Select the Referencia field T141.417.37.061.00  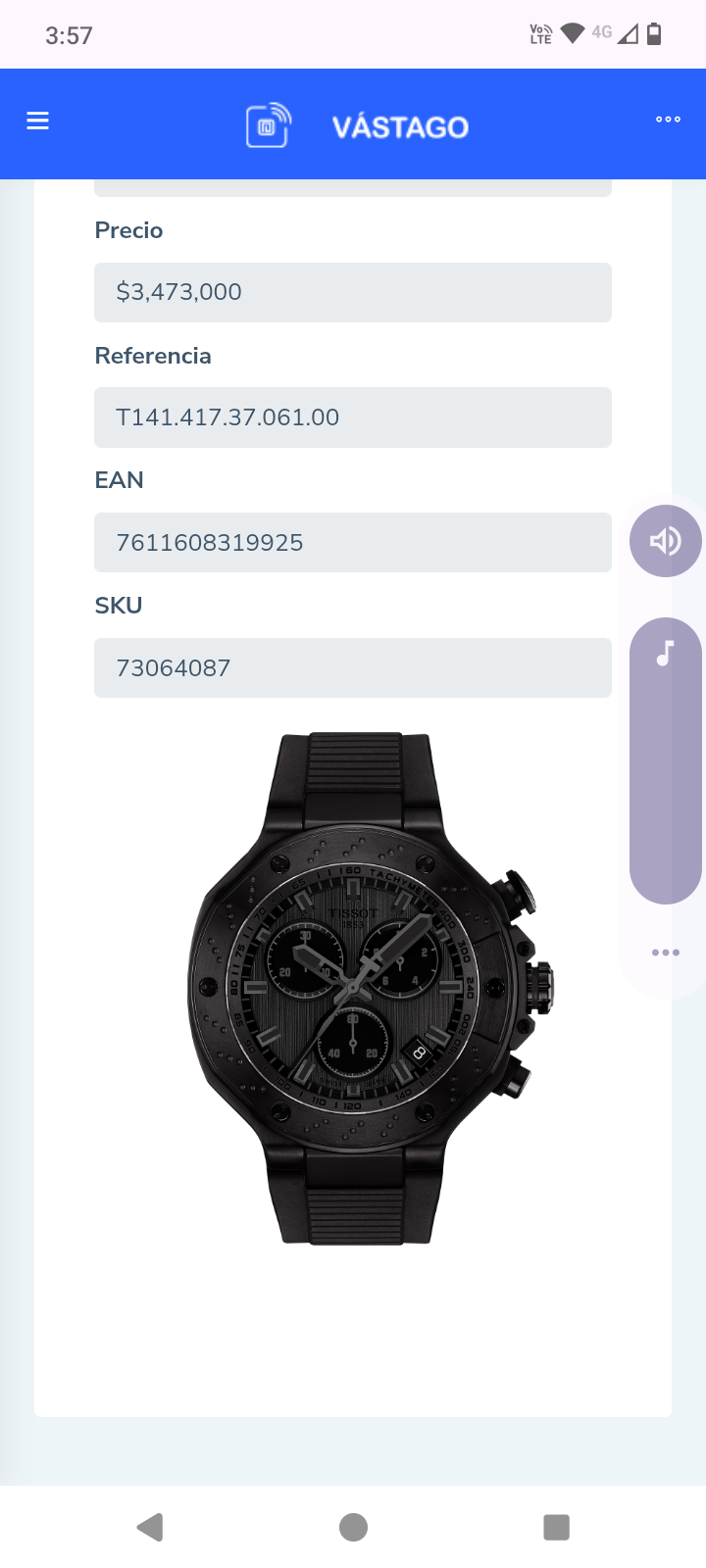(x=352, y=417)
